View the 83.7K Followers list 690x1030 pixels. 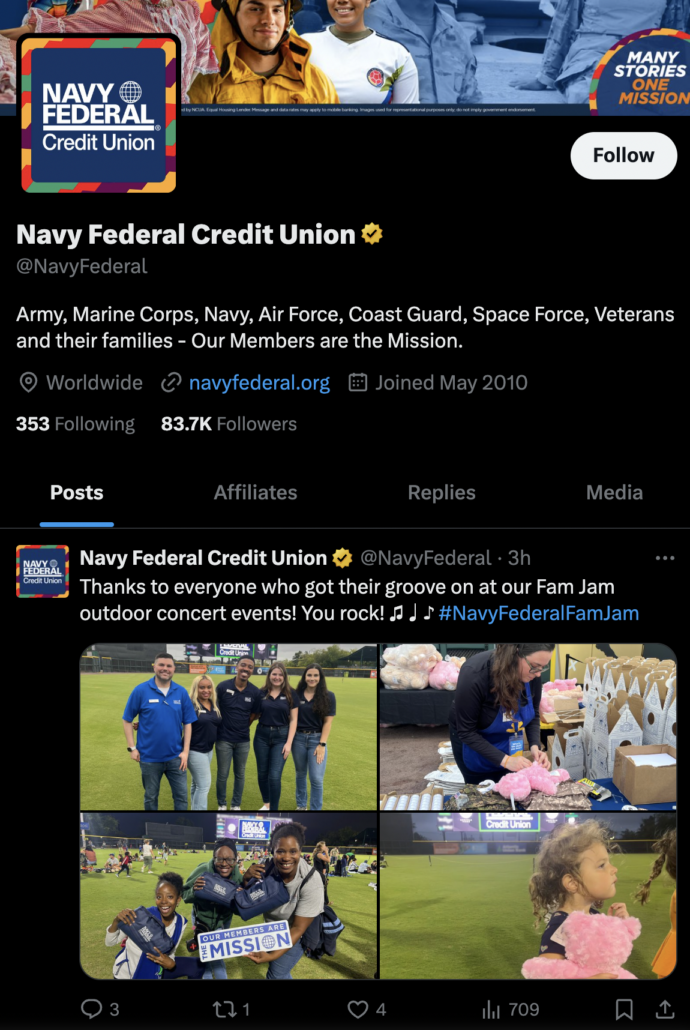[x=229, y=424]
